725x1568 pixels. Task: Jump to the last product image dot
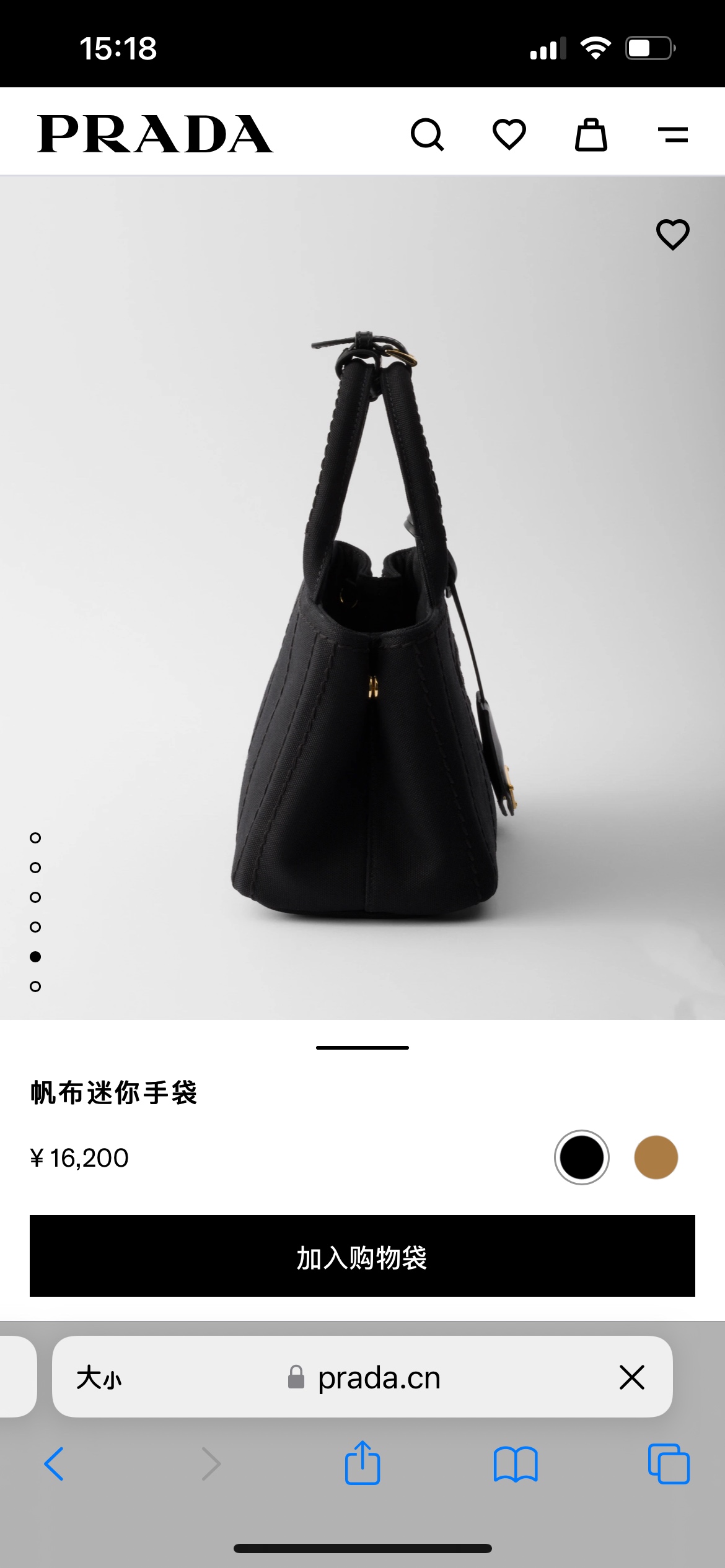(35, 987)
